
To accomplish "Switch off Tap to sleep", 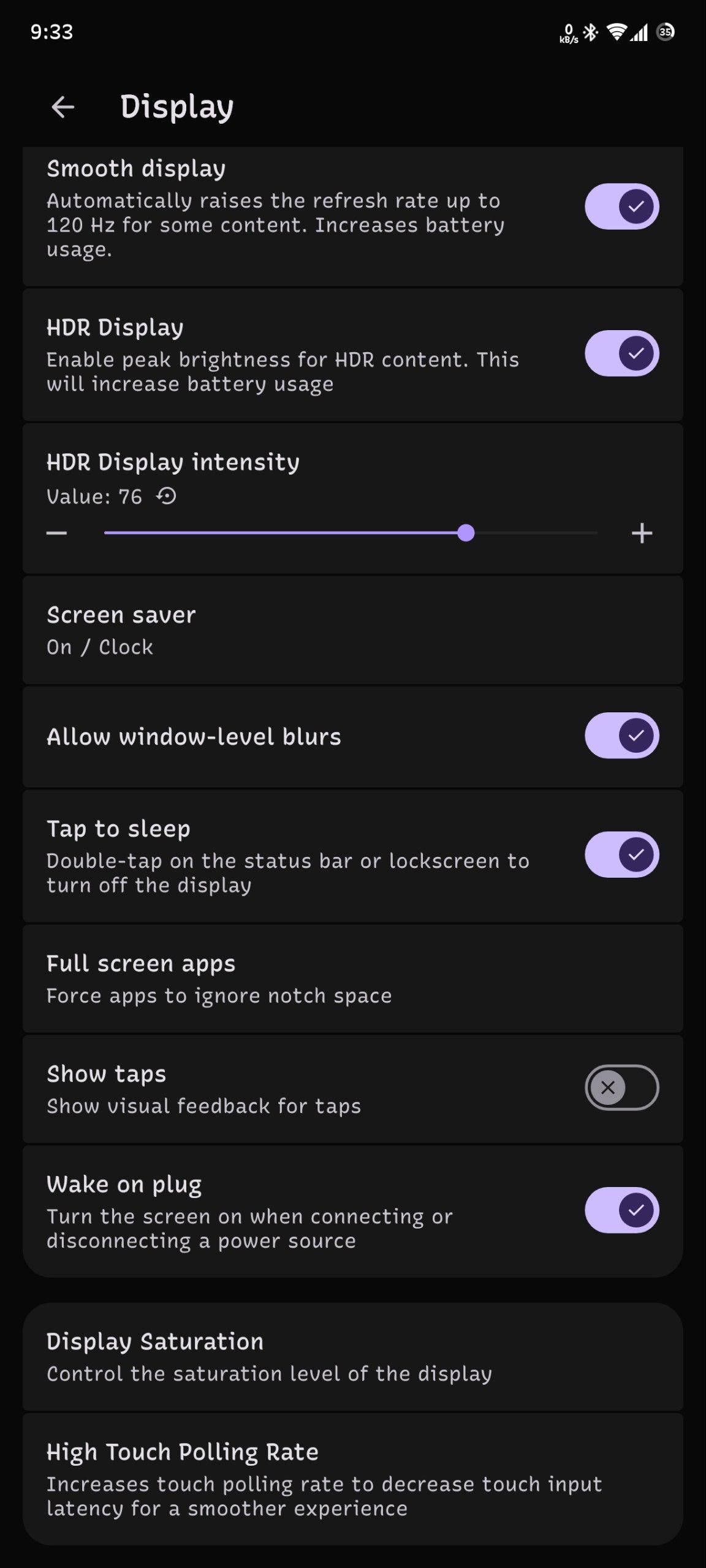I will pos(621,854).
